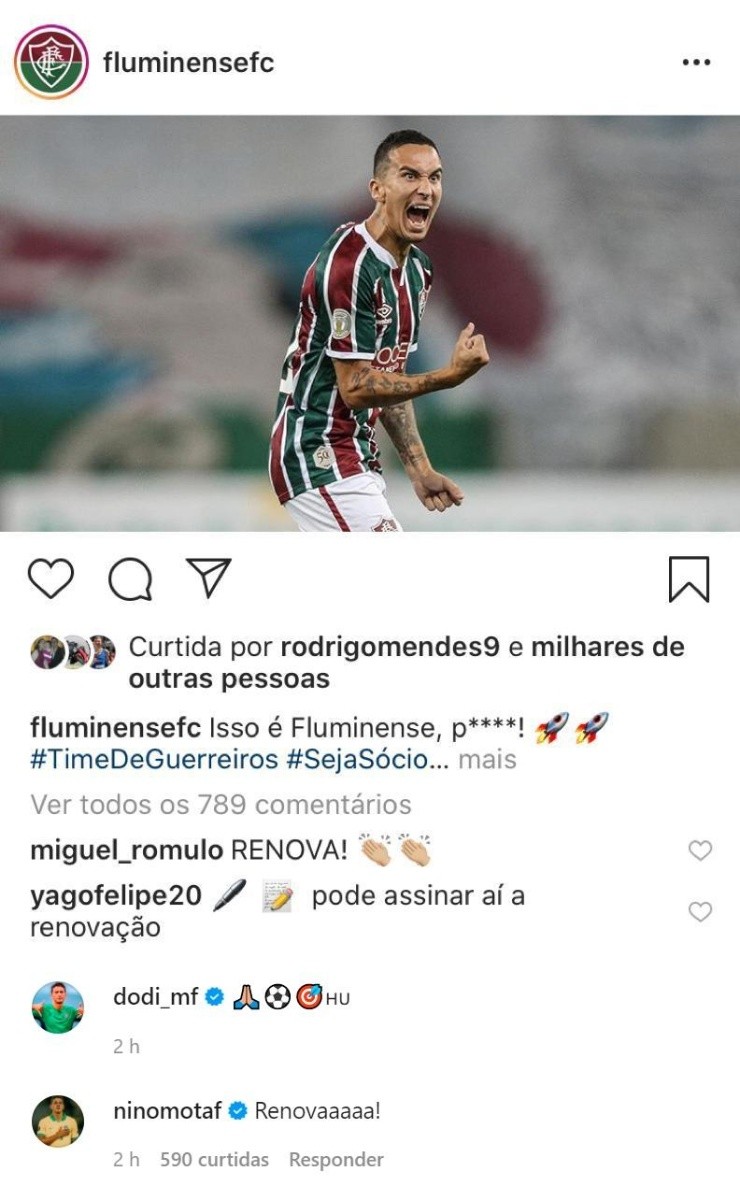Screen dimensions: 740x1200
Task: Like the fluminensefc post
Action: (51, 579)
